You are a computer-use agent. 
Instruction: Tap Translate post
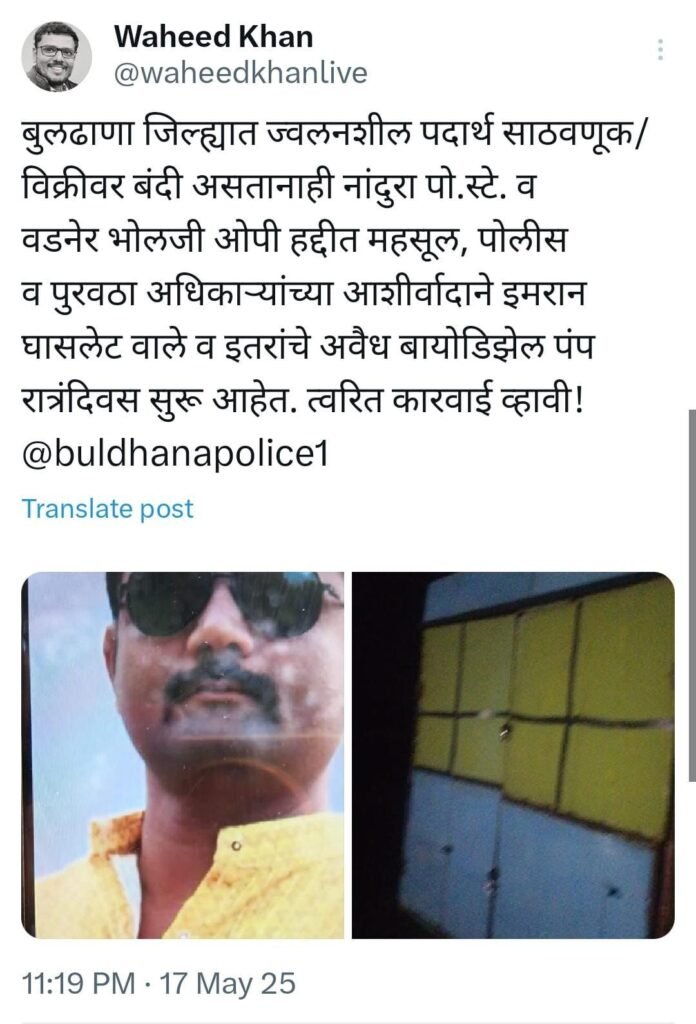click(108, 508)
